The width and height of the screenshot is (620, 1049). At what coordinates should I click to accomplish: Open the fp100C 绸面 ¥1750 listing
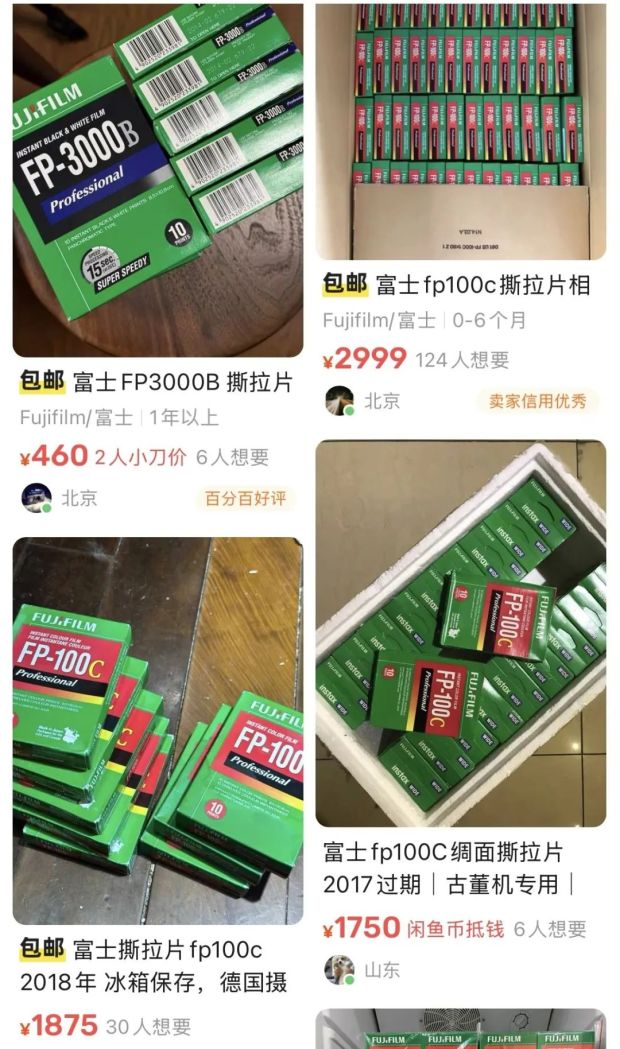(x=460, y=632)
